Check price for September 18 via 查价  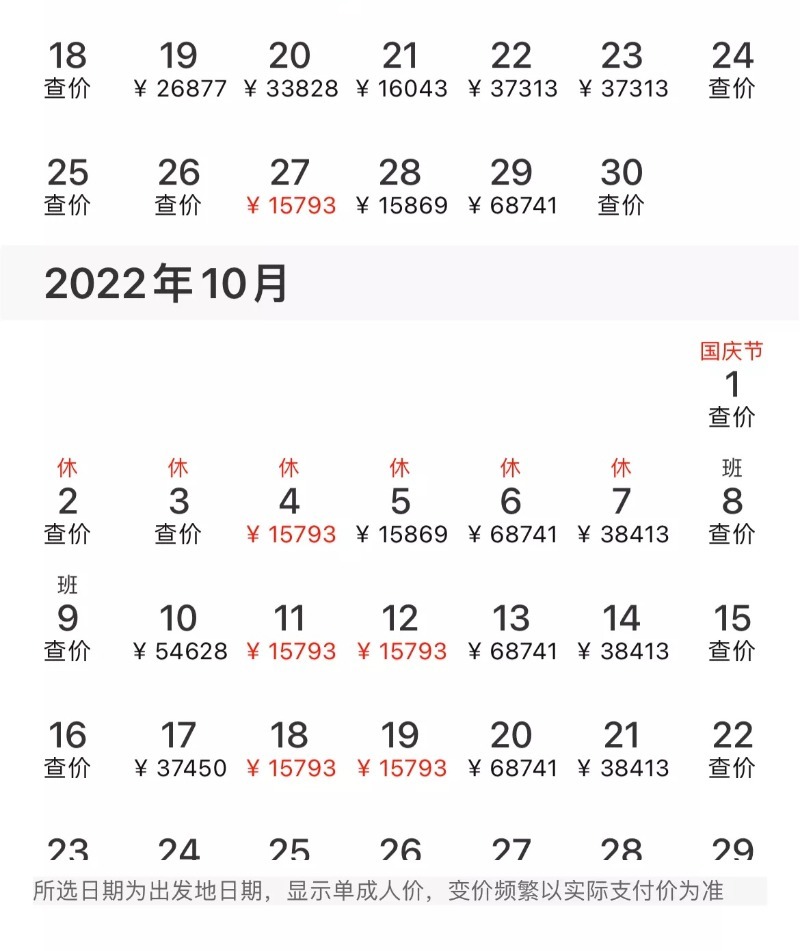(68, 70)
